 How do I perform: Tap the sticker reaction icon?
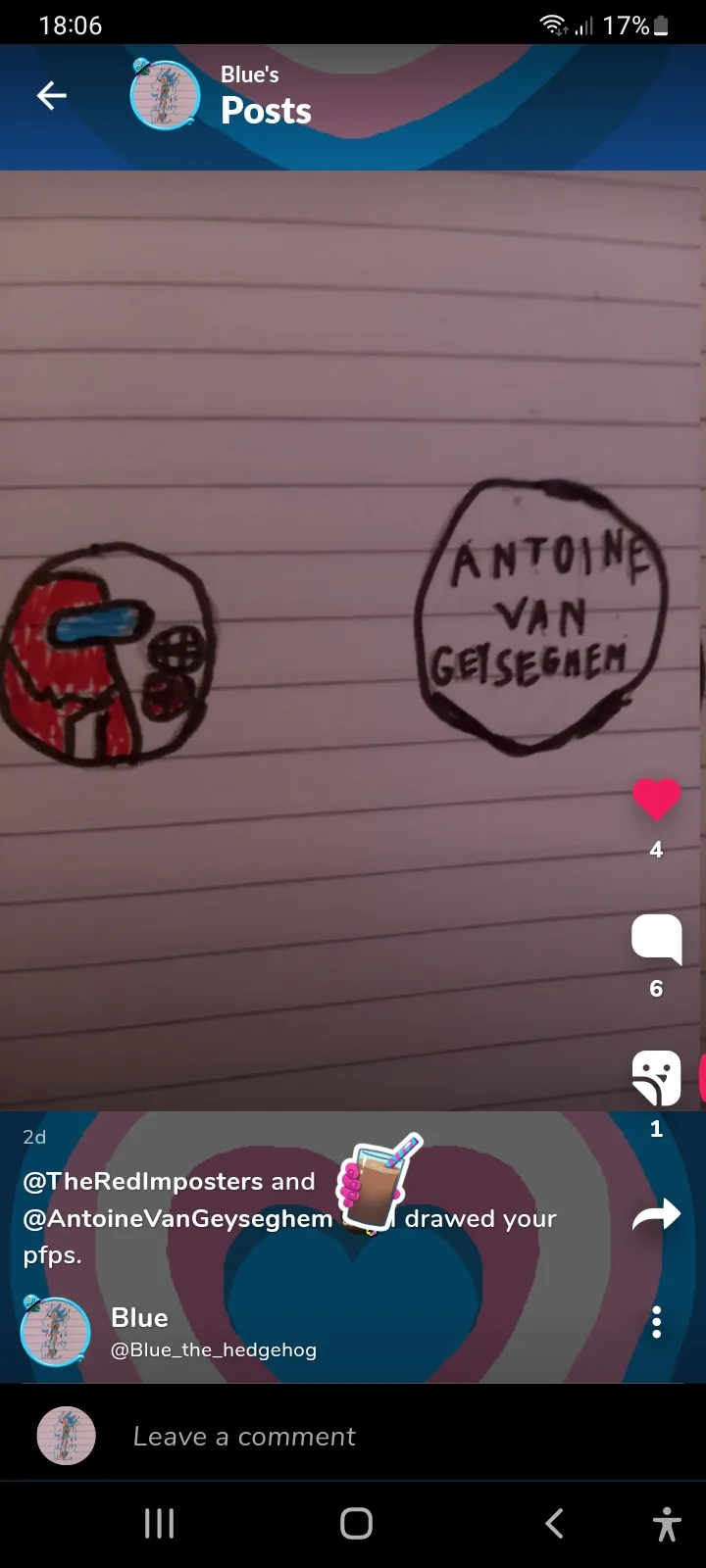tap(656, 1078)
